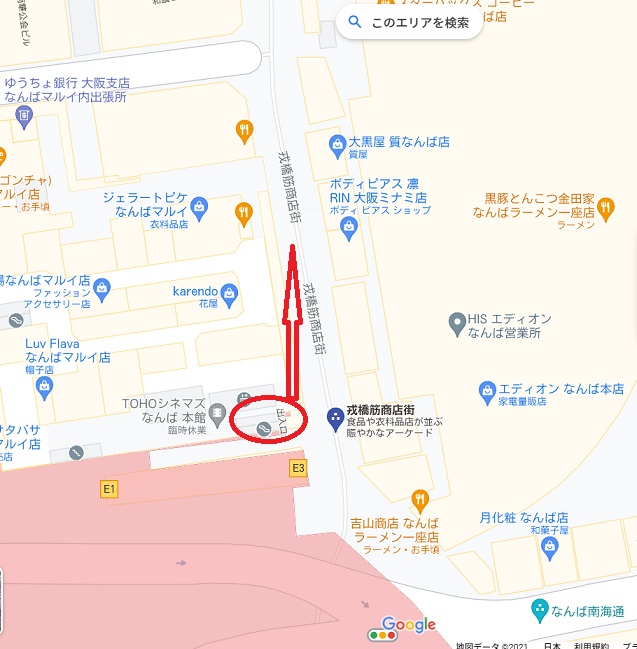Select エディオン なんば本店 store pin
The height and width of the screenshot is (649, 637).
[x=486, y=389]
